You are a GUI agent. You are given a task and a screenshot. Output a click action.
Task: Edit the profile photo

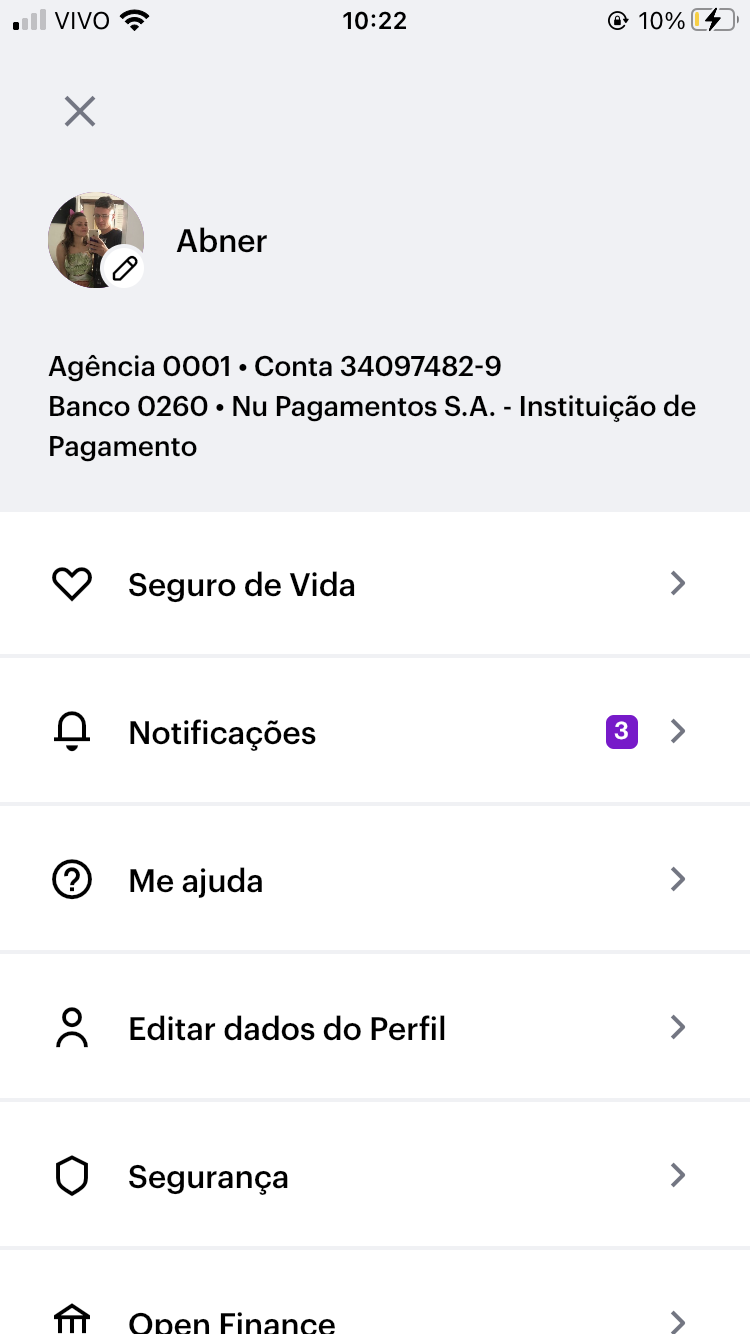point(124,267)
